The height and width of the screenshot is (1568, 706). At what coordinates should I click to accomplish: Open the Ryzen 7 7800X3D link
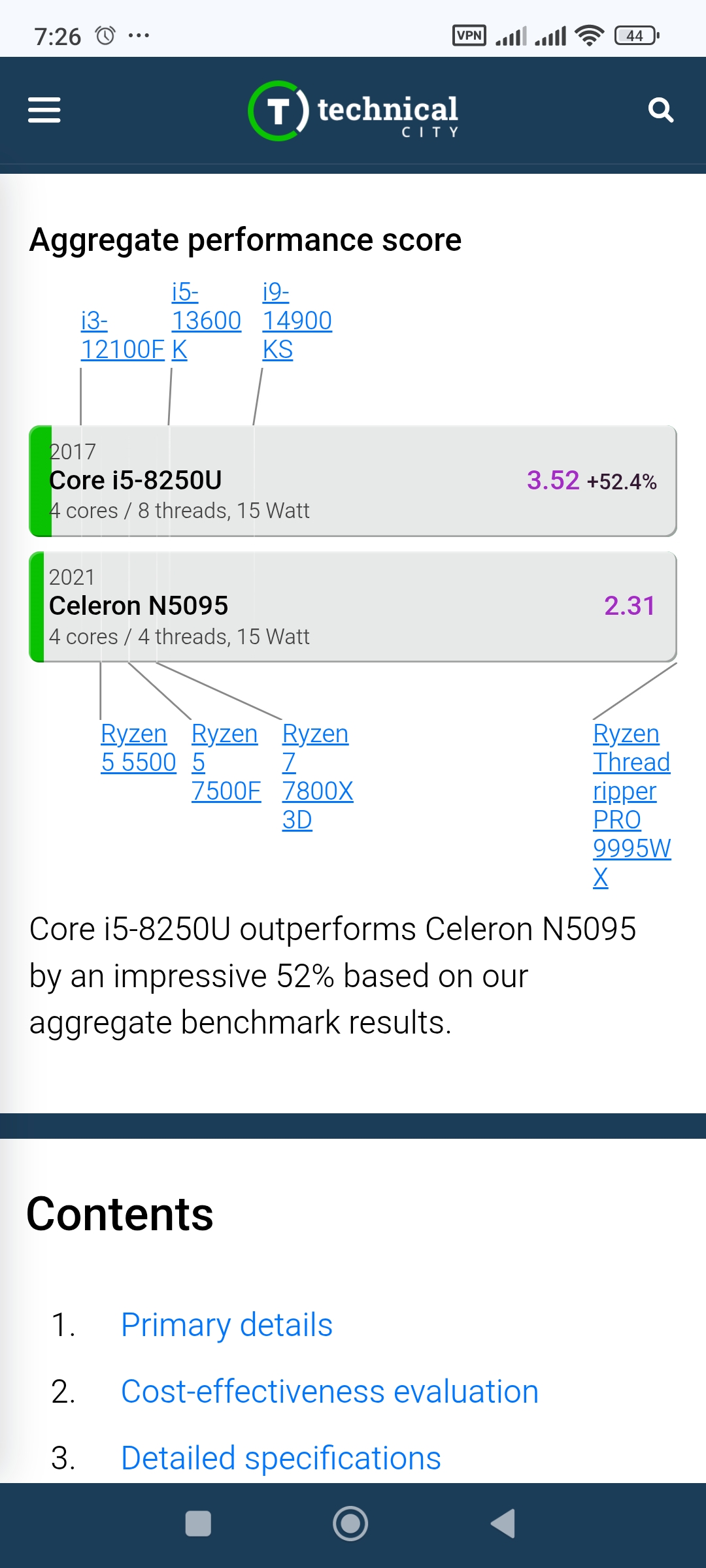(x=318, y=777)
